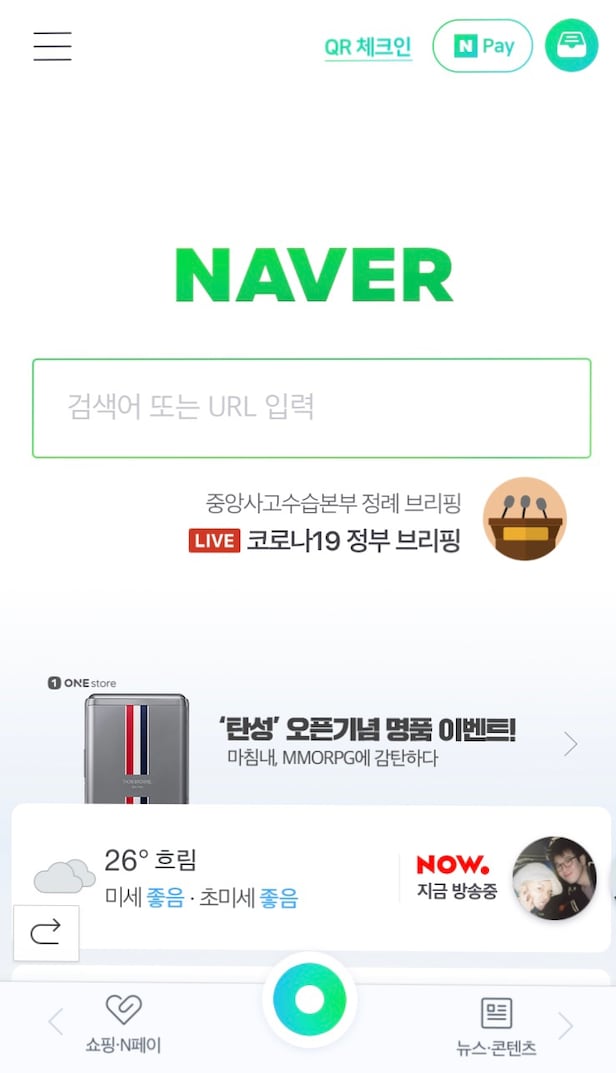Open the hamburger menu
Image resolution: width=616 pixels, height=1073 pixels.
52,46
